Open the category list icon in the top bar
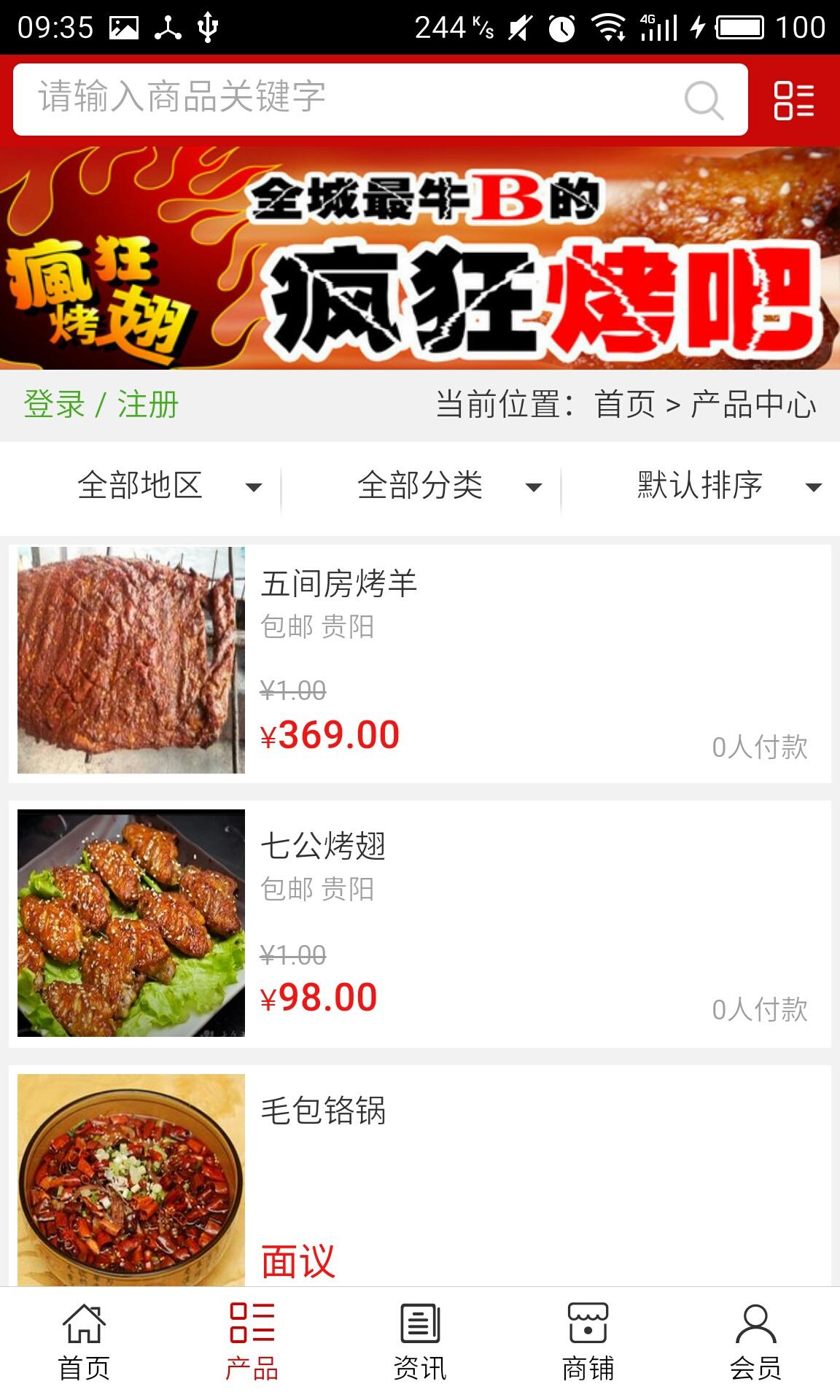840x1400 pixels. (793, 100)
